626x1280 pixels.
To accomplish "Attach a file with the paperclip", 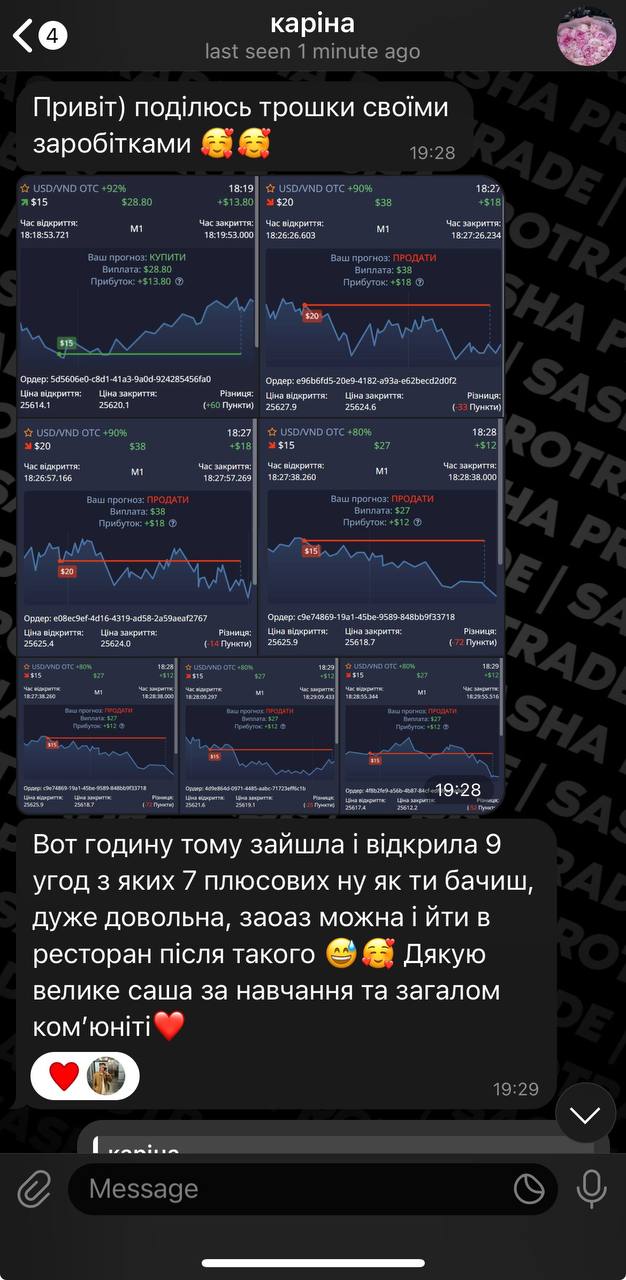I will coord(35,1188).
